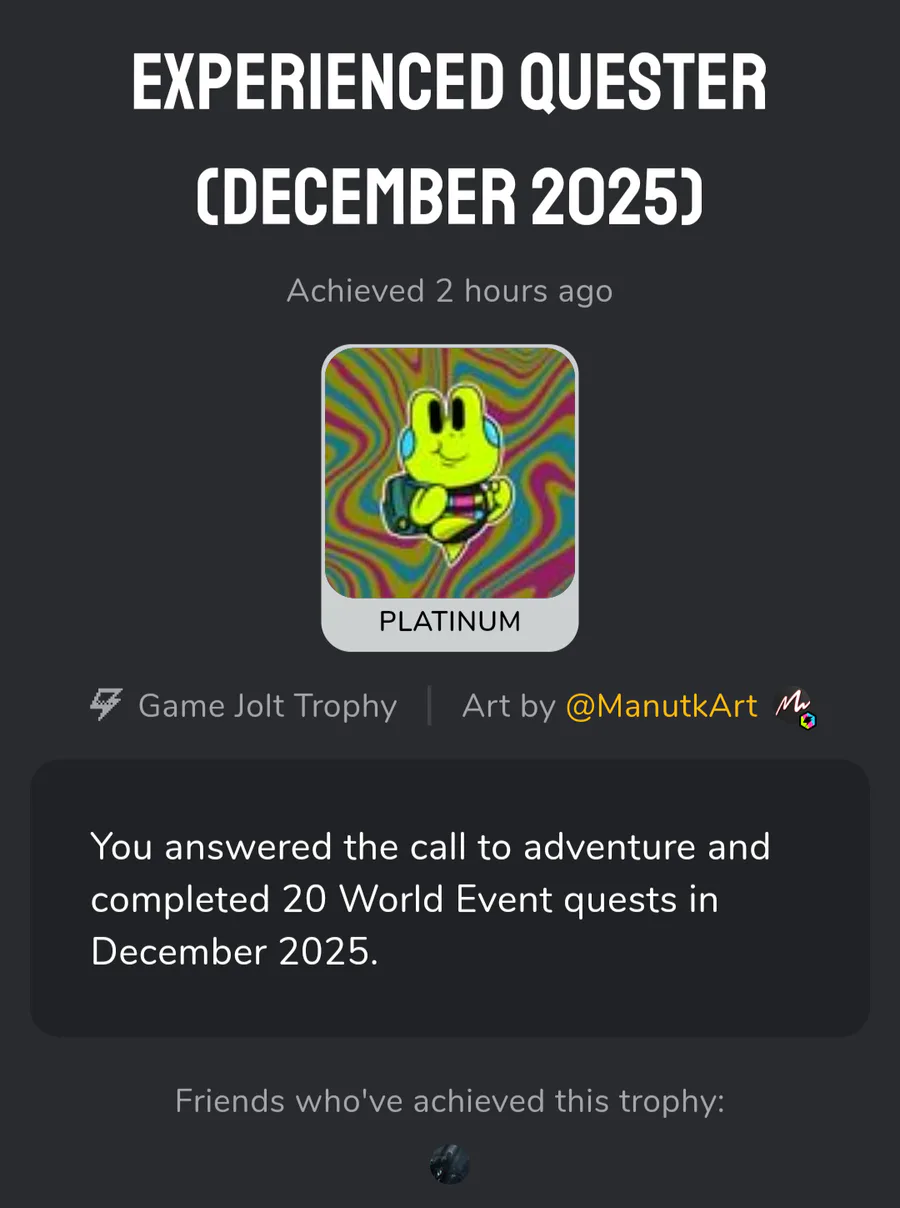Open the @ManutkArt artist profile link
Image resolution: width=900 pixels, height=1208 pixels.
click(x=661, y=706)
